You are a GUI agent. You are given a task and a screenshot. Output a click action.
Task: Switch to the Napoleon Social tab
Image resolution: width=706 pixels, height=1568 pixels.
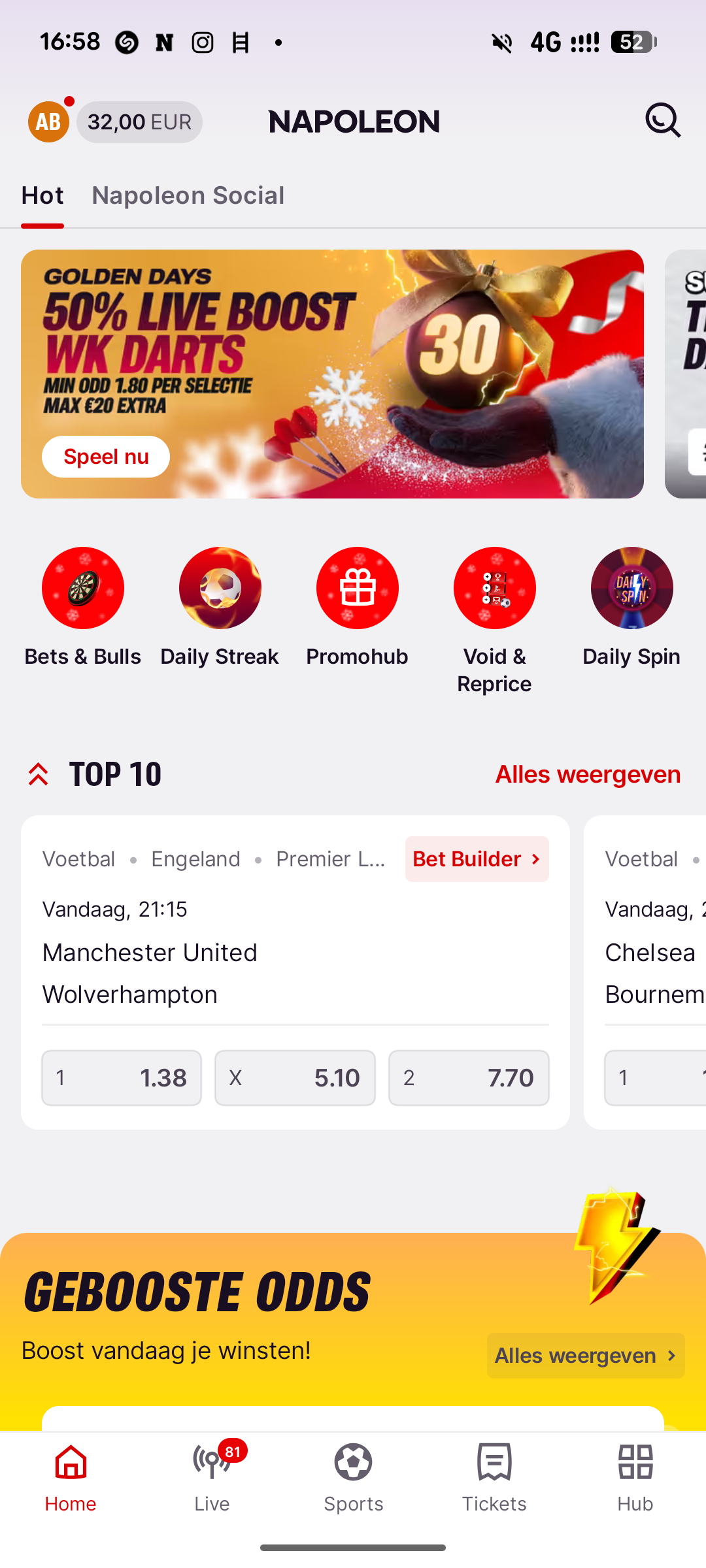click(x=188, y=195)
